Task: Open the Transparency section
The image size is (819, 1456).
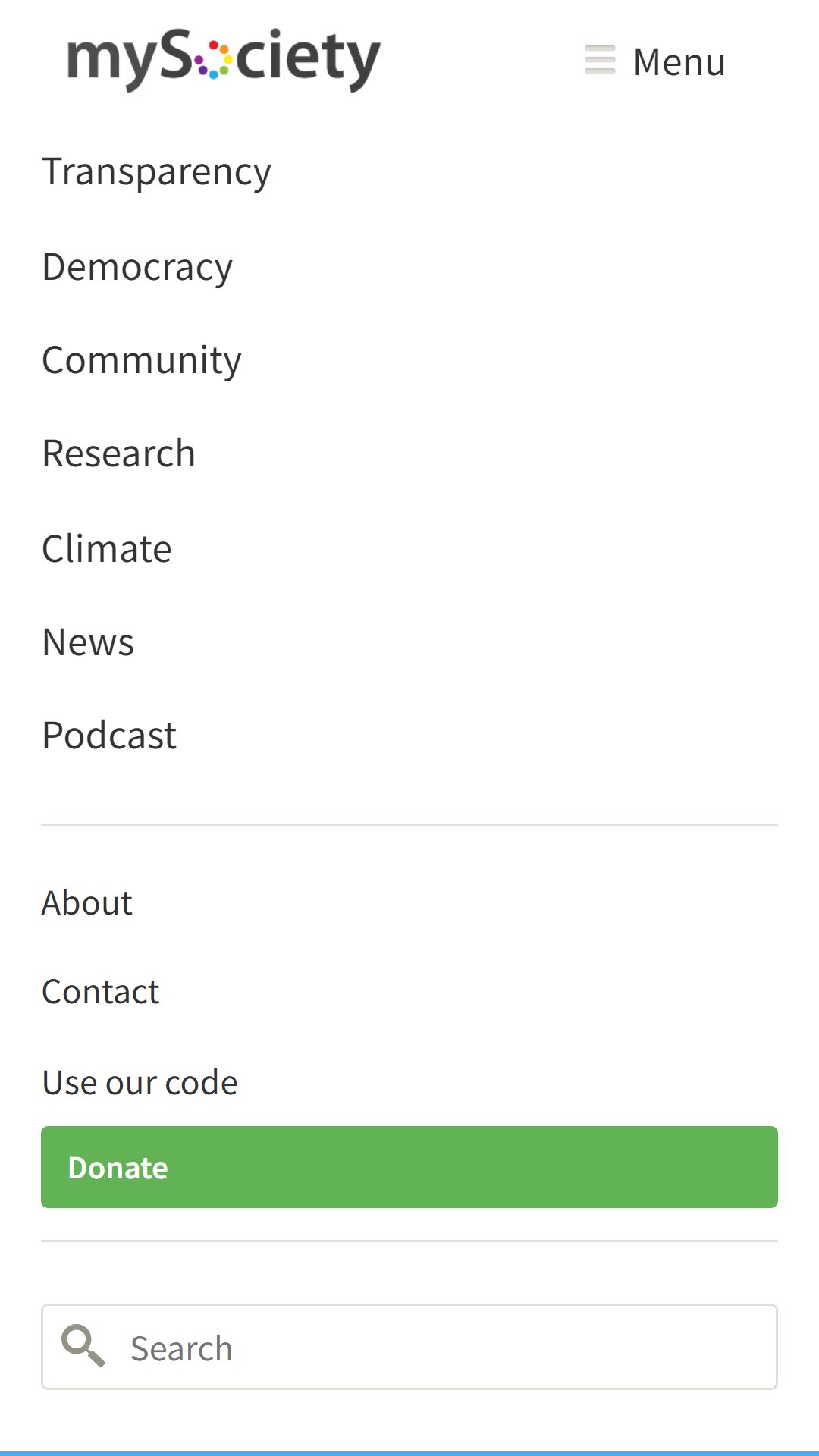Action: point(156,172)
